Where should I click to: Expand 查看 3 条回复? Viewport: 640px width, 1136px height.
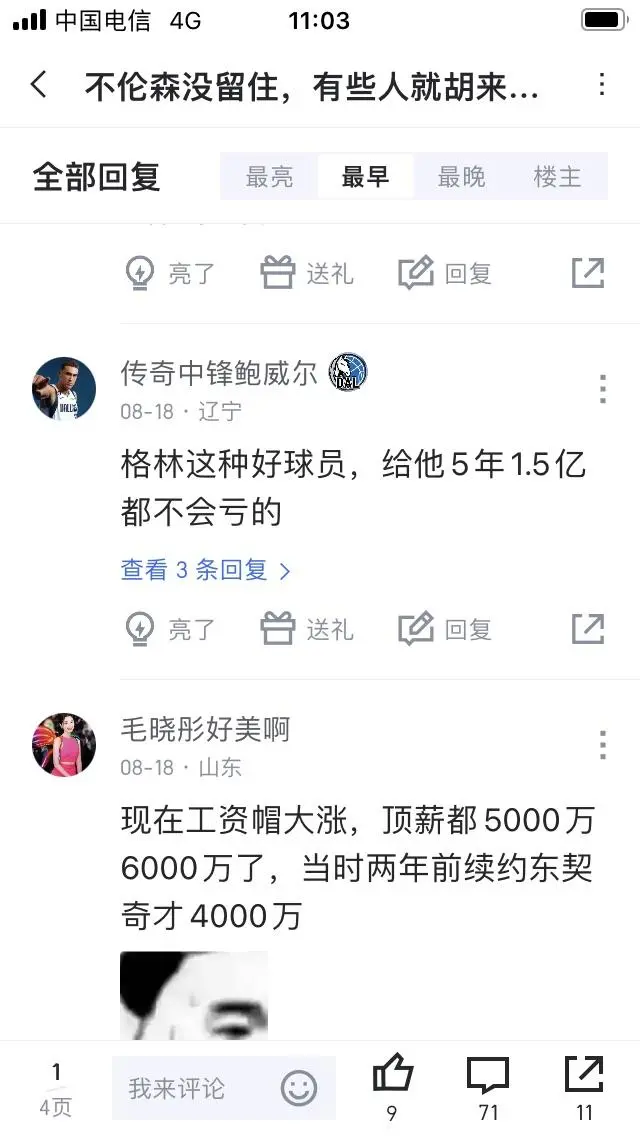coord(206,570)
